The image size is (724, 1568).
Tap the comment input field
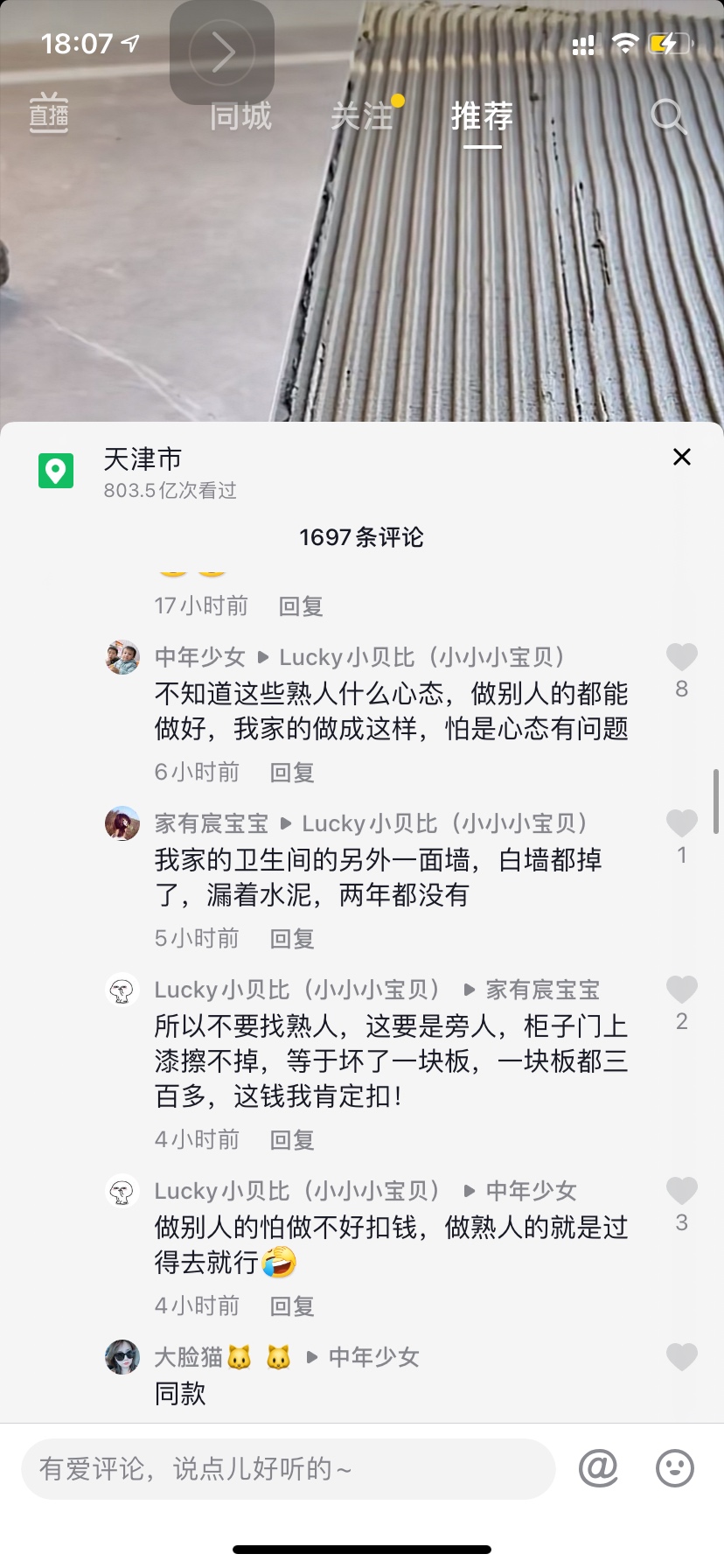click(x=289, y=1468)
